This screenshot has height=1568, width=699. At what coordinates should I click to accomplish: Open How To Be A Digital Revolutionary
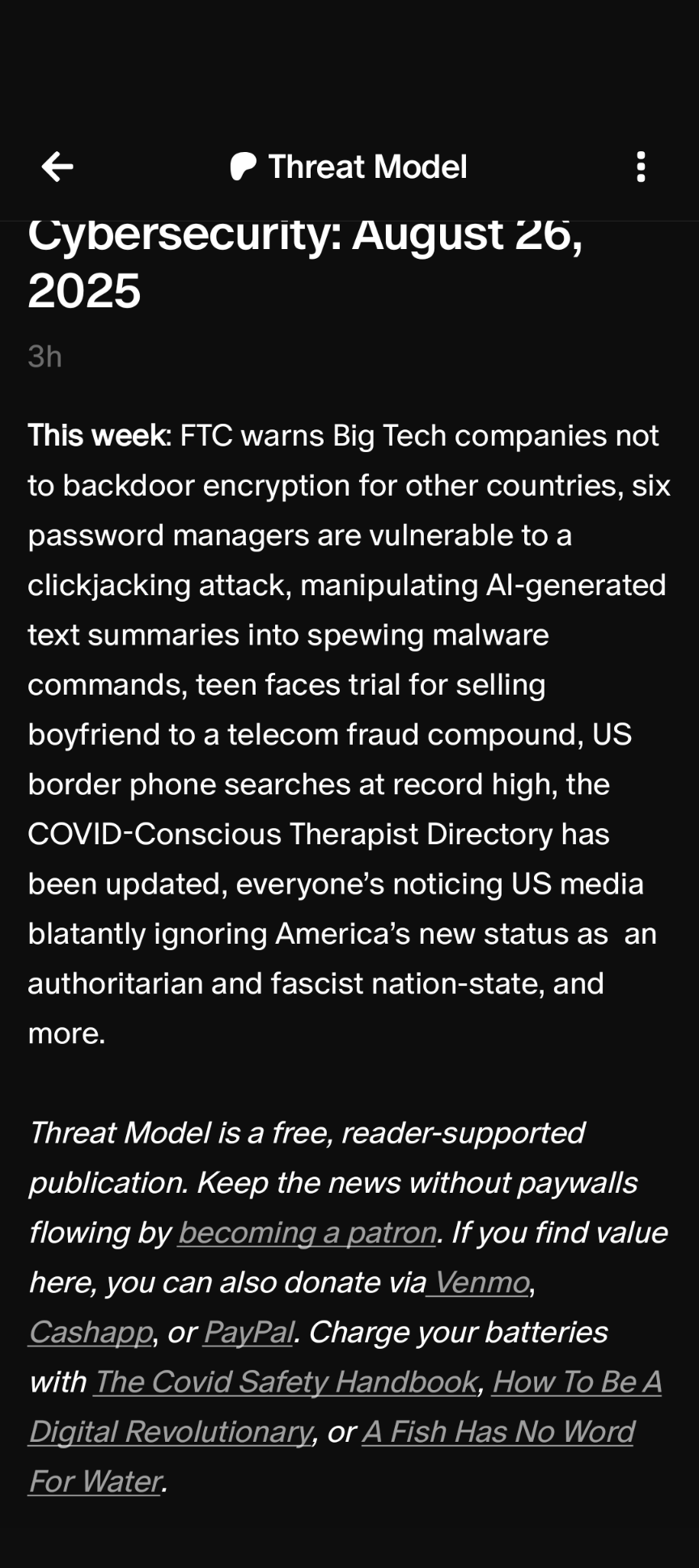pos(577,1382)
